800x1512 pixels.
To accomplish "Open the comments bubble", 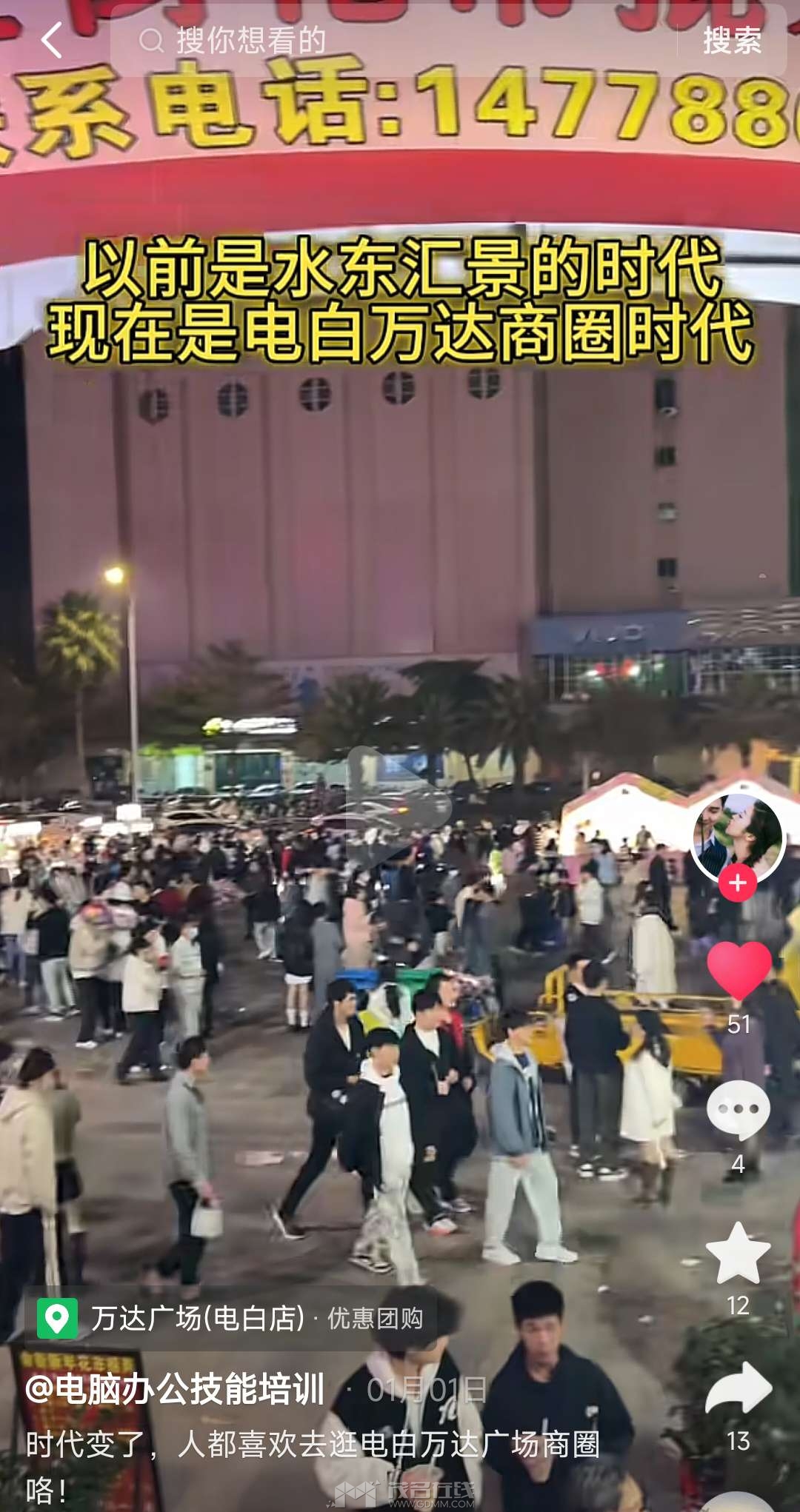I will point(739,1109).
